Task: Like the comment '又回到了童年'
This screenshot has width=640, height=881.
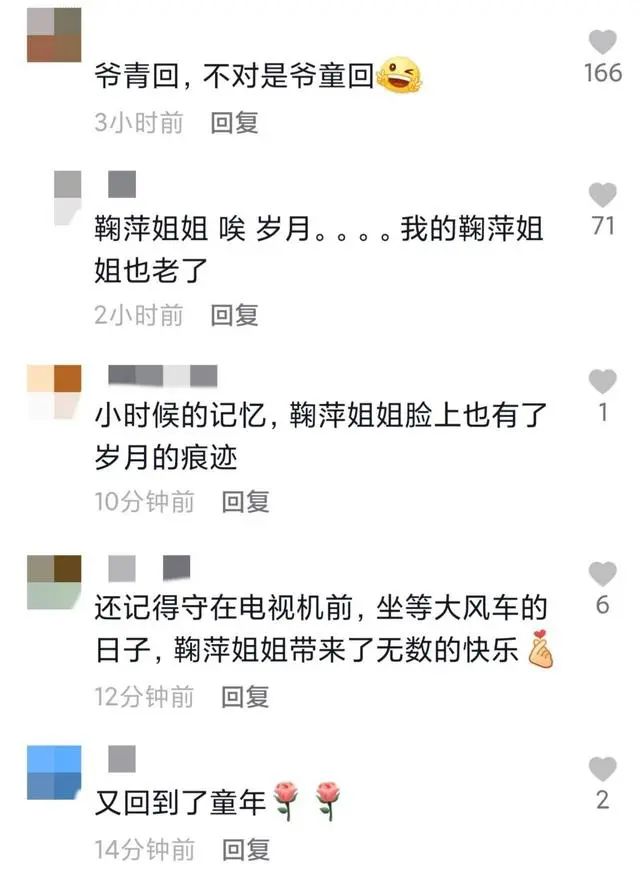Action: click(602, 769)
